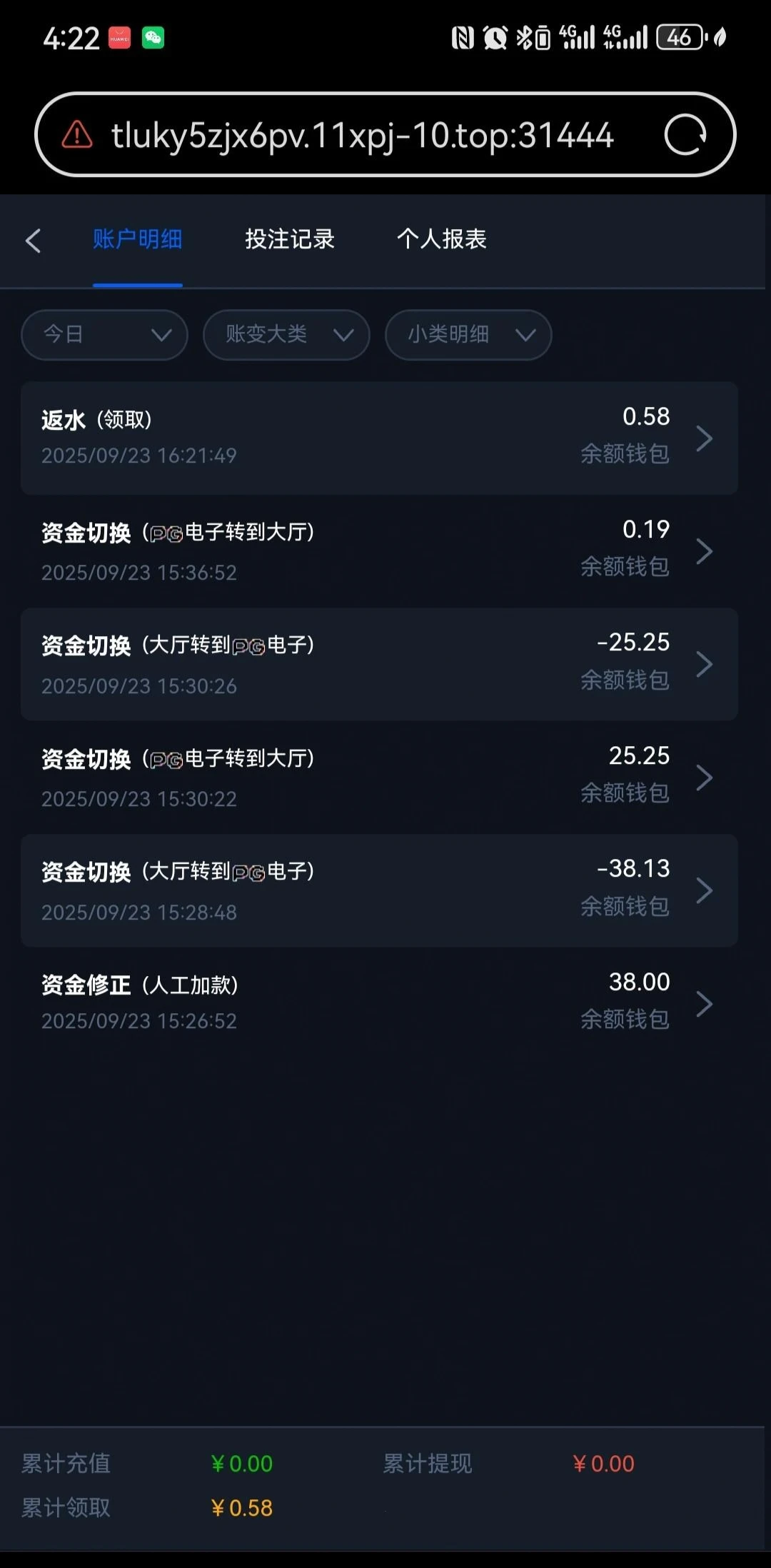View the 25.25 transfer record at 15:30:22
771x1568 pixels.
point(379,777)
